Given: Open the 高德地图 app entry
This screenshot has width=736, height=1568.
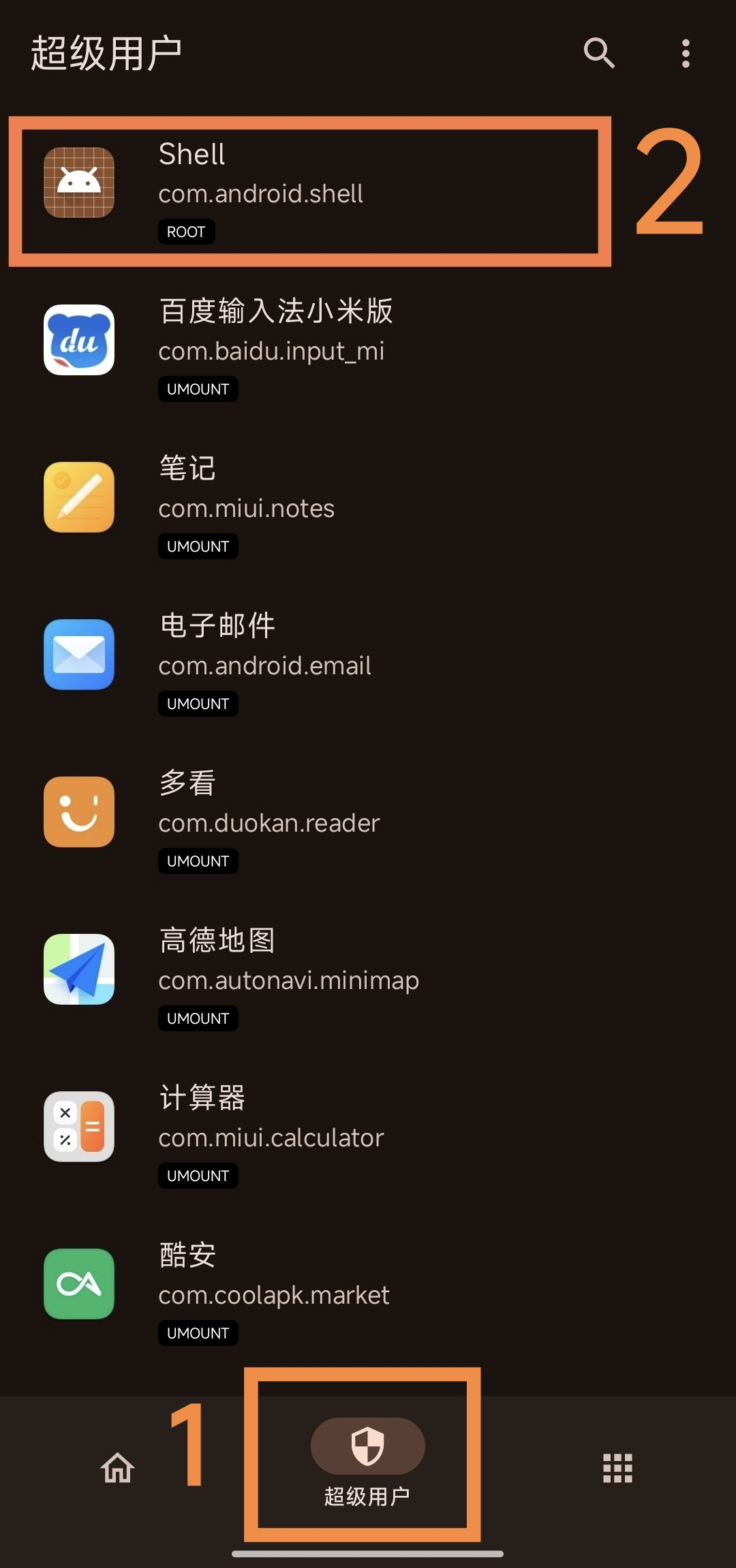Looking at the screenshot, I should click(368, 978).
